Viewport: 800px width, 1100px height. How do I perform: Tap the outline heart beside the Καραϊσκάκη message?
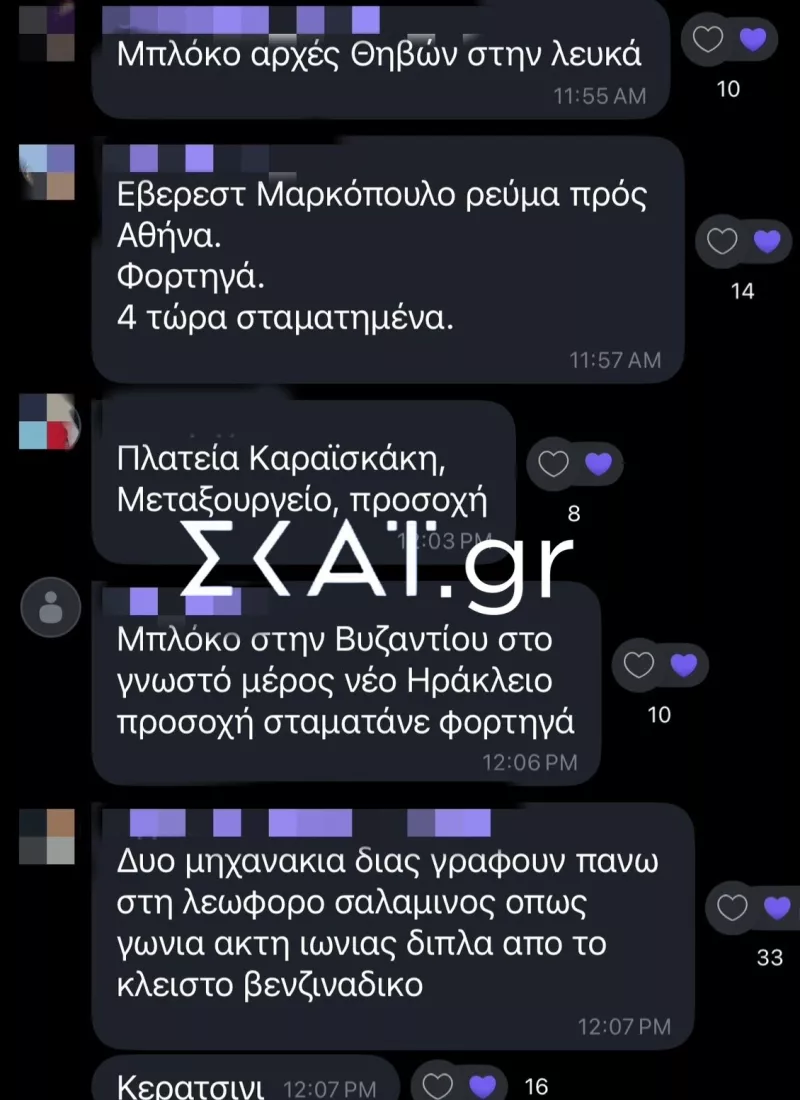click(x=553, y=463)
